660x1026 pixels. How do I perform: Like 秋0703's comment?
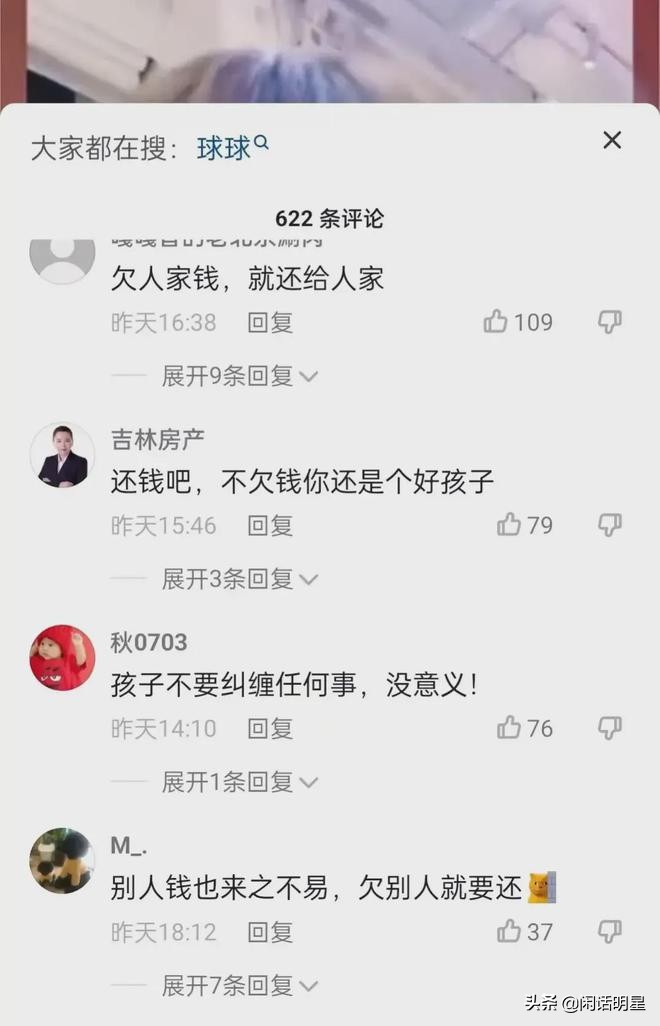pyautogui.click(x=509, y=728)
